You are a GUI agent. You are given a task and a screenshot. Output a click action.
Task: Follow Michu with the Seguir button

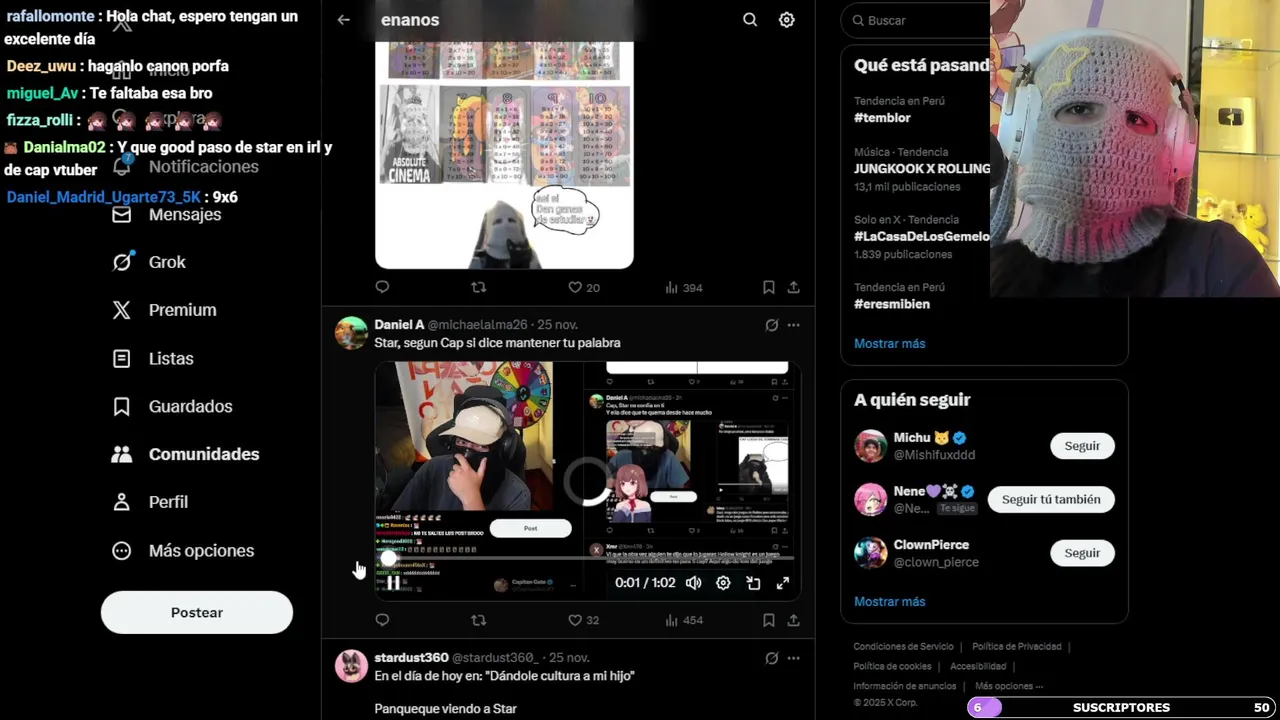1081,446
